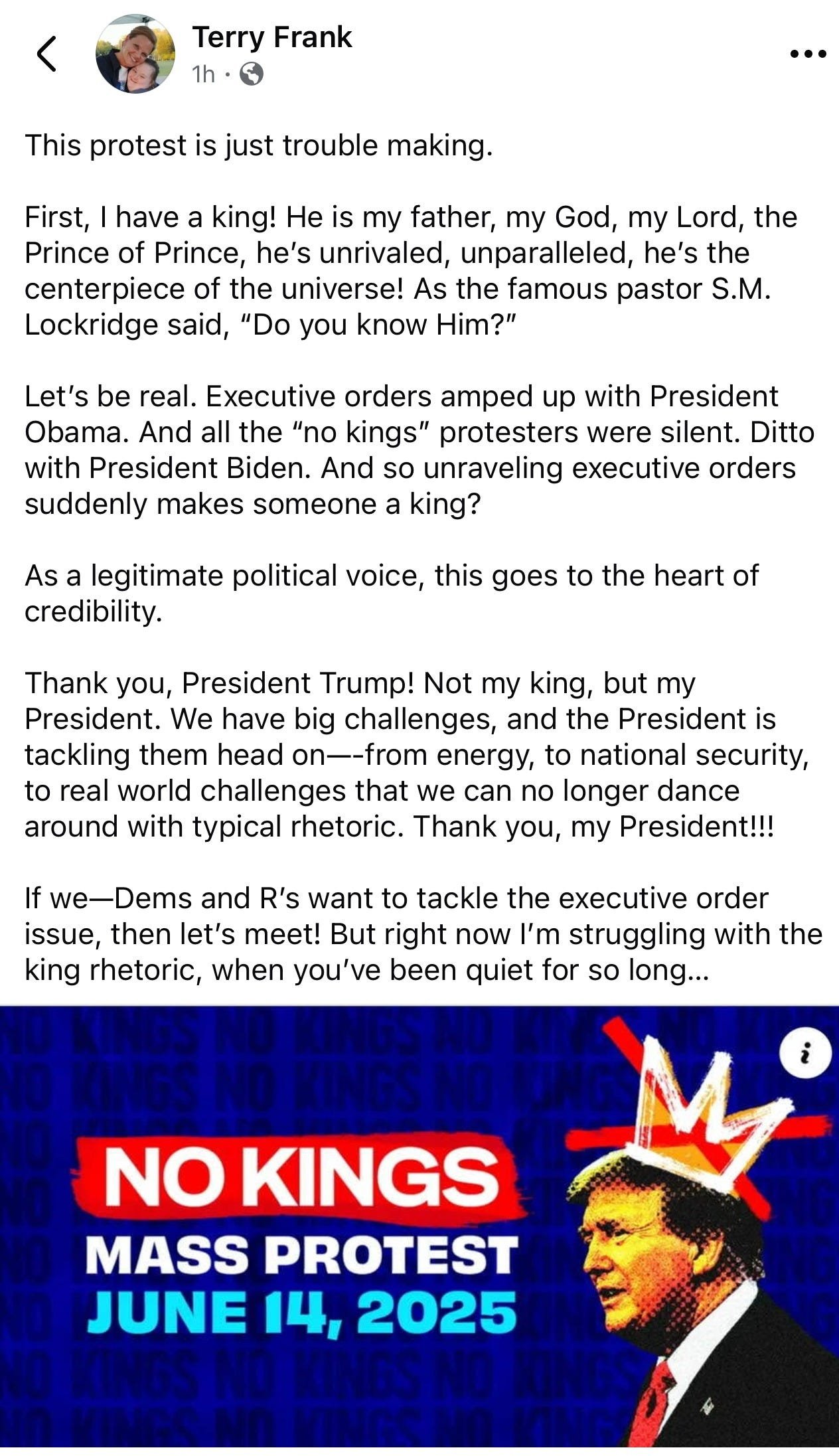Tap the info icon on the image

805,1054
